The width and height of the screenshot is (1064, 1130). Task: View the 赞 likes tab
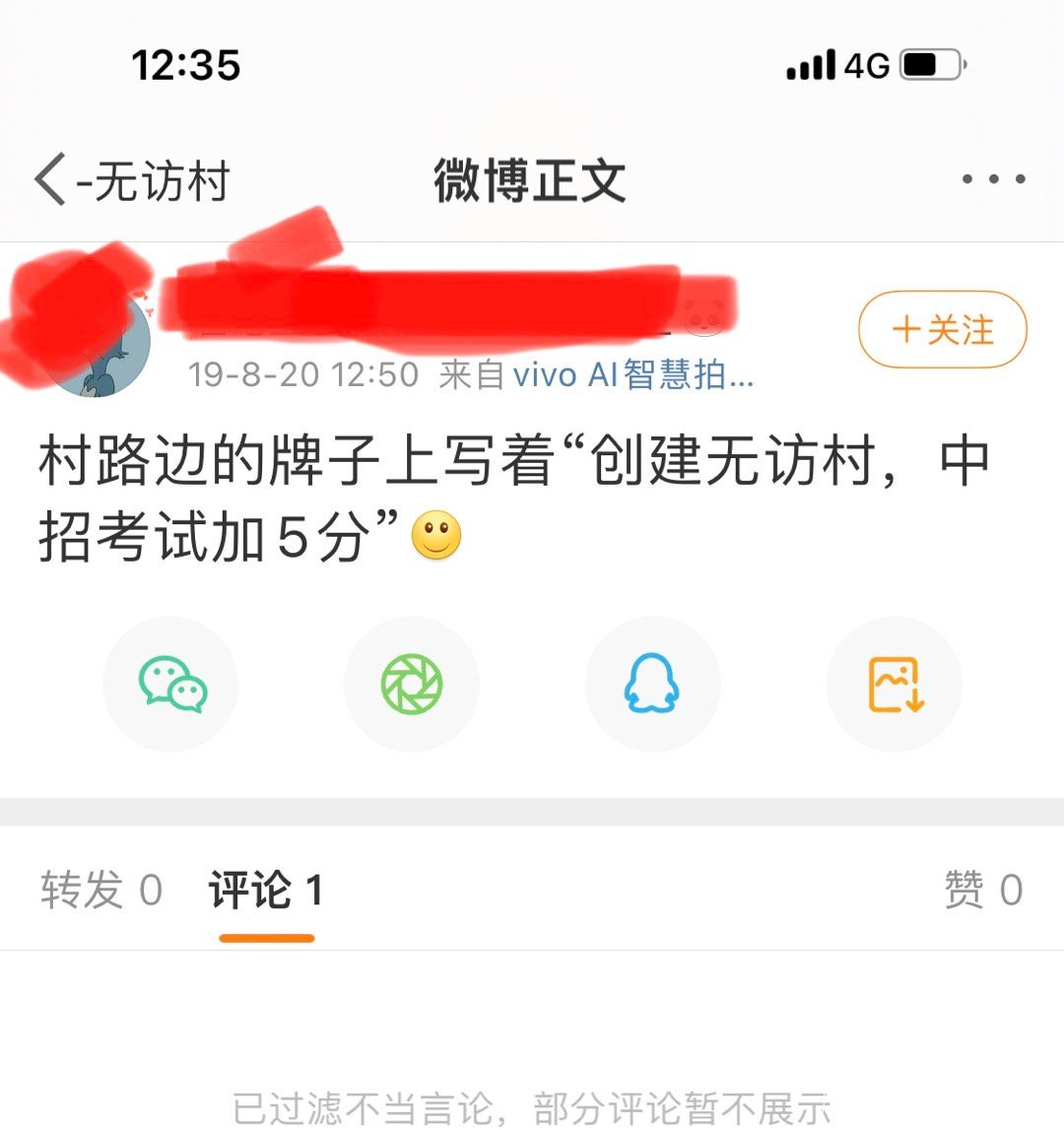click(x=982, y=891)
